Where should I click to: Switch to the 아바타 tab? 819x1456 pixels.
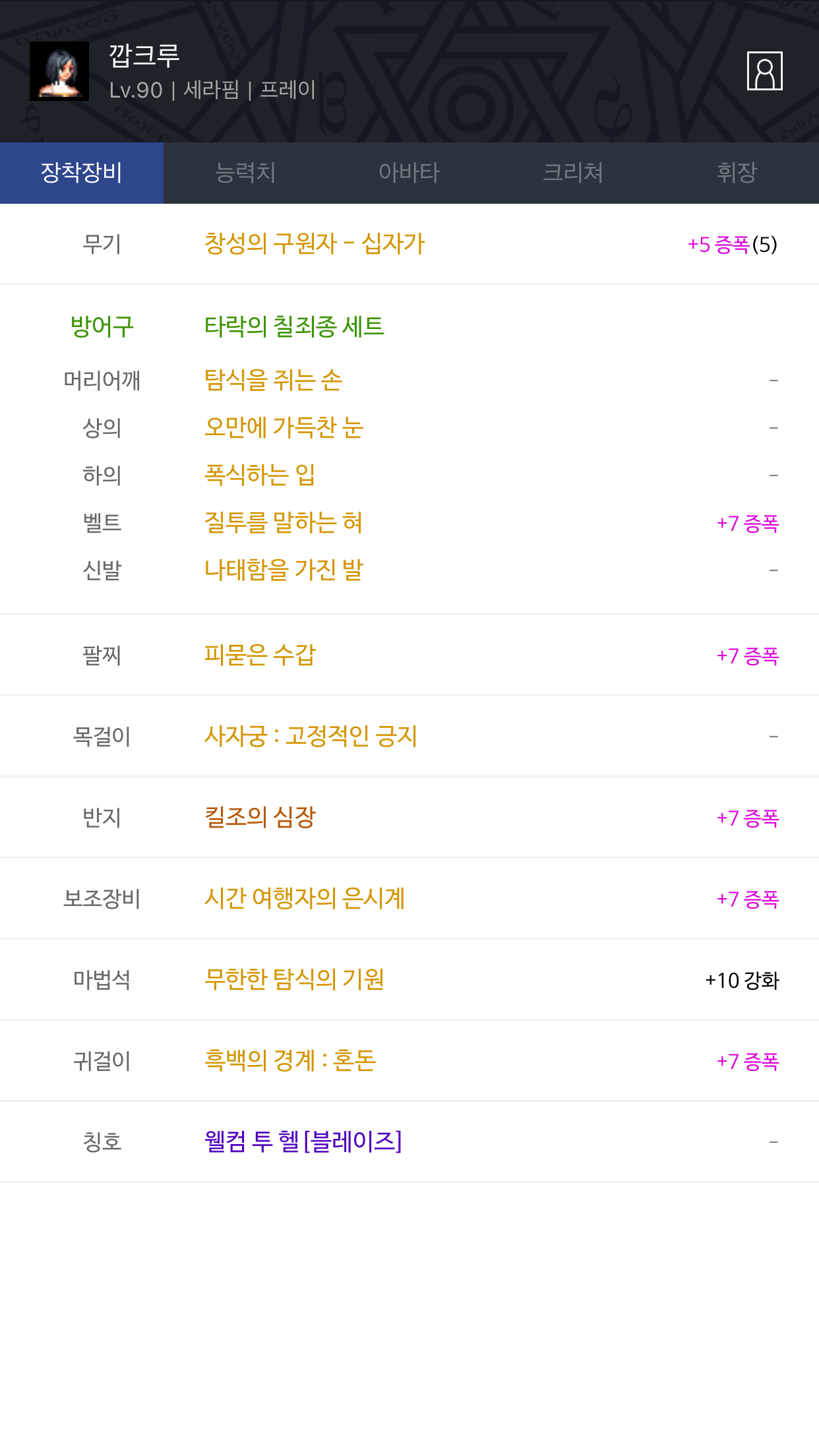tap(409, 173)
